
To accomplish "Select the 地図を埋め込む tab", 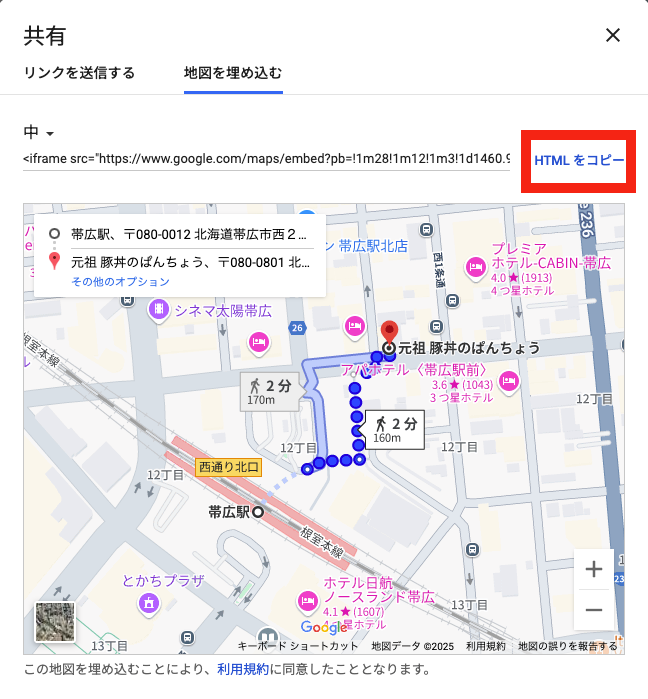I will pos(233,73).
